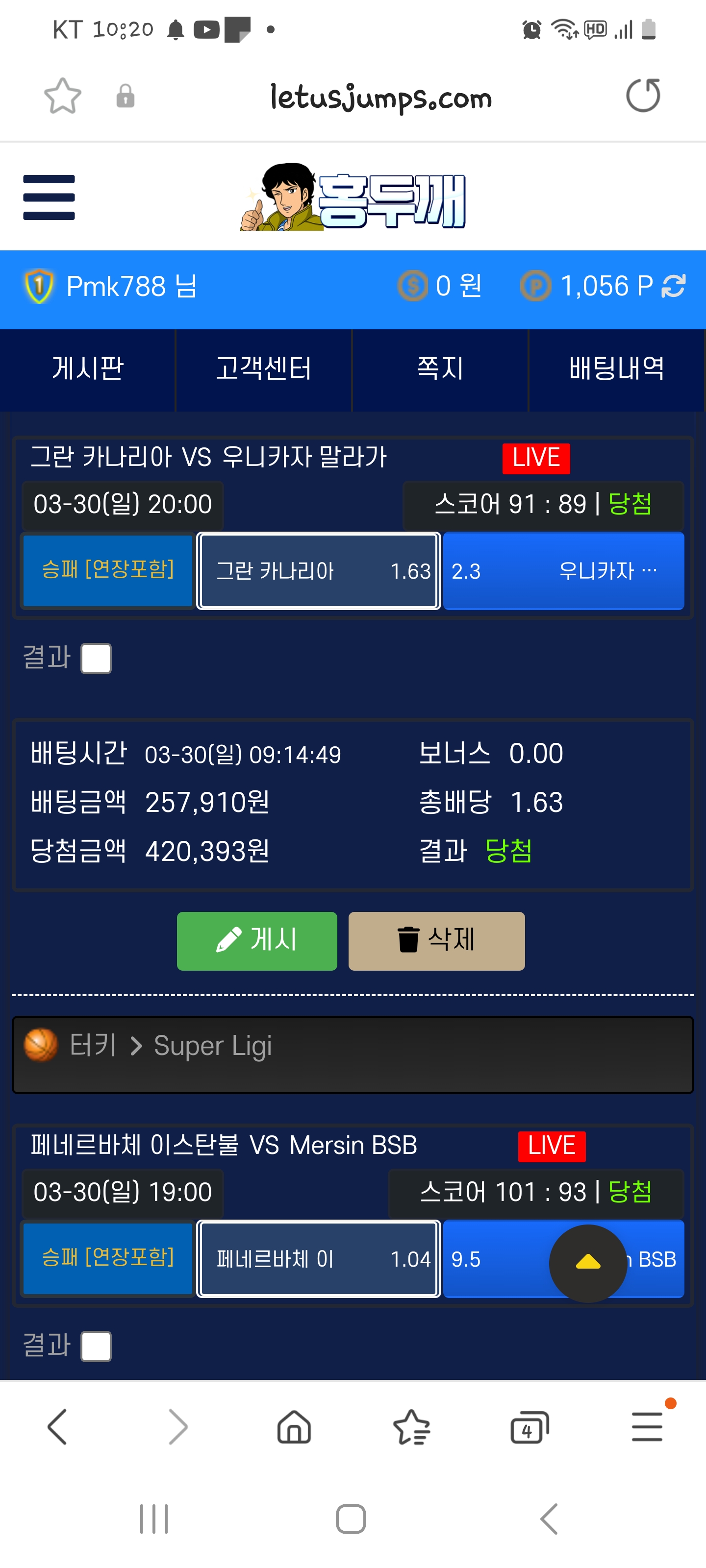Image resolution: width=706 pixels, height=1568 pixels.
Task: Refresh the points balance
Action: coord(673,286)
